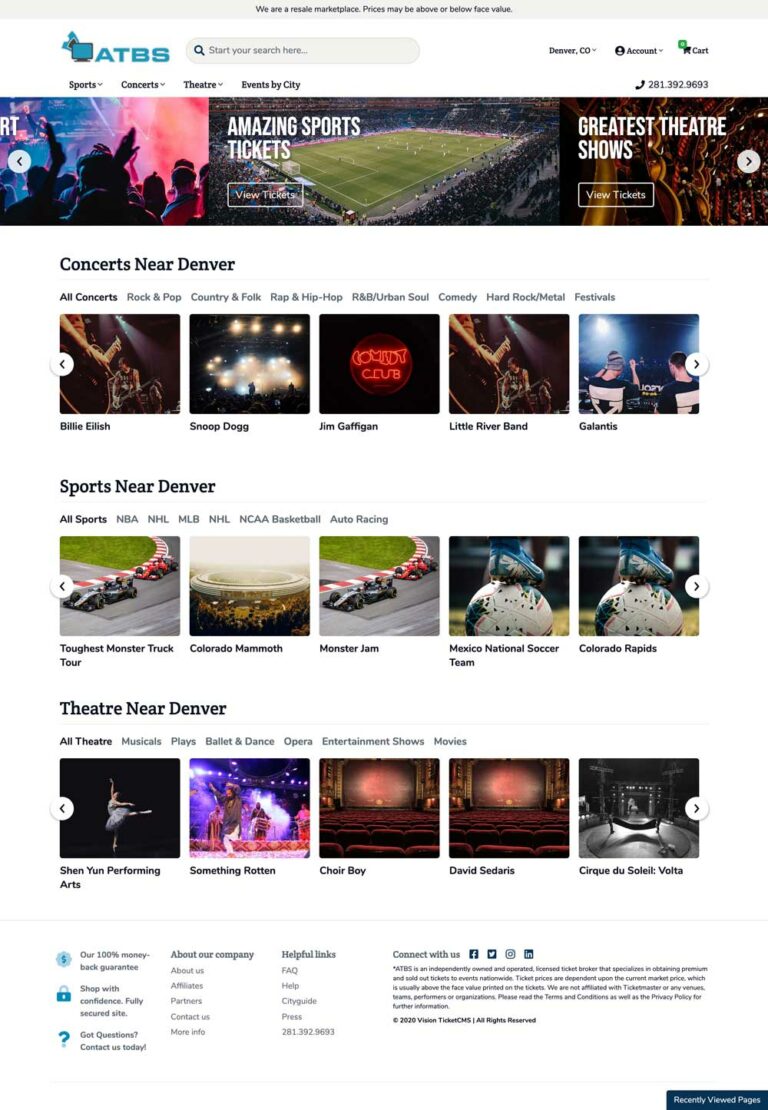
Task: Expand the Concerts navigation menu
Action: (143, 85)
